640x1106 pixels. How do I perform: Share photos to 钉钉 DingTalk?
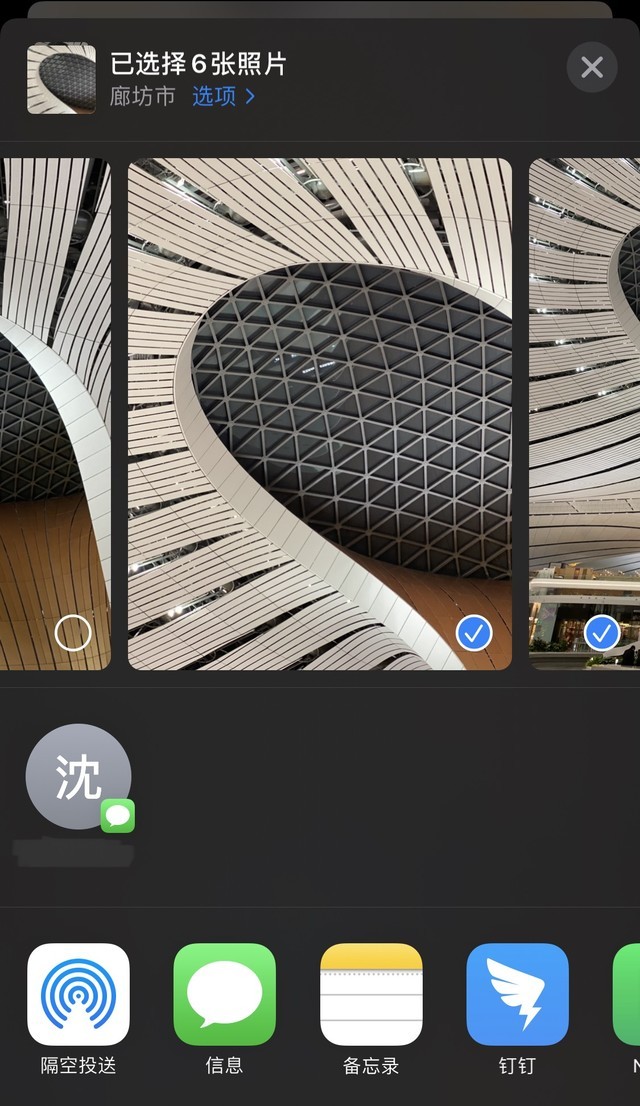click(x=517, y=994)
